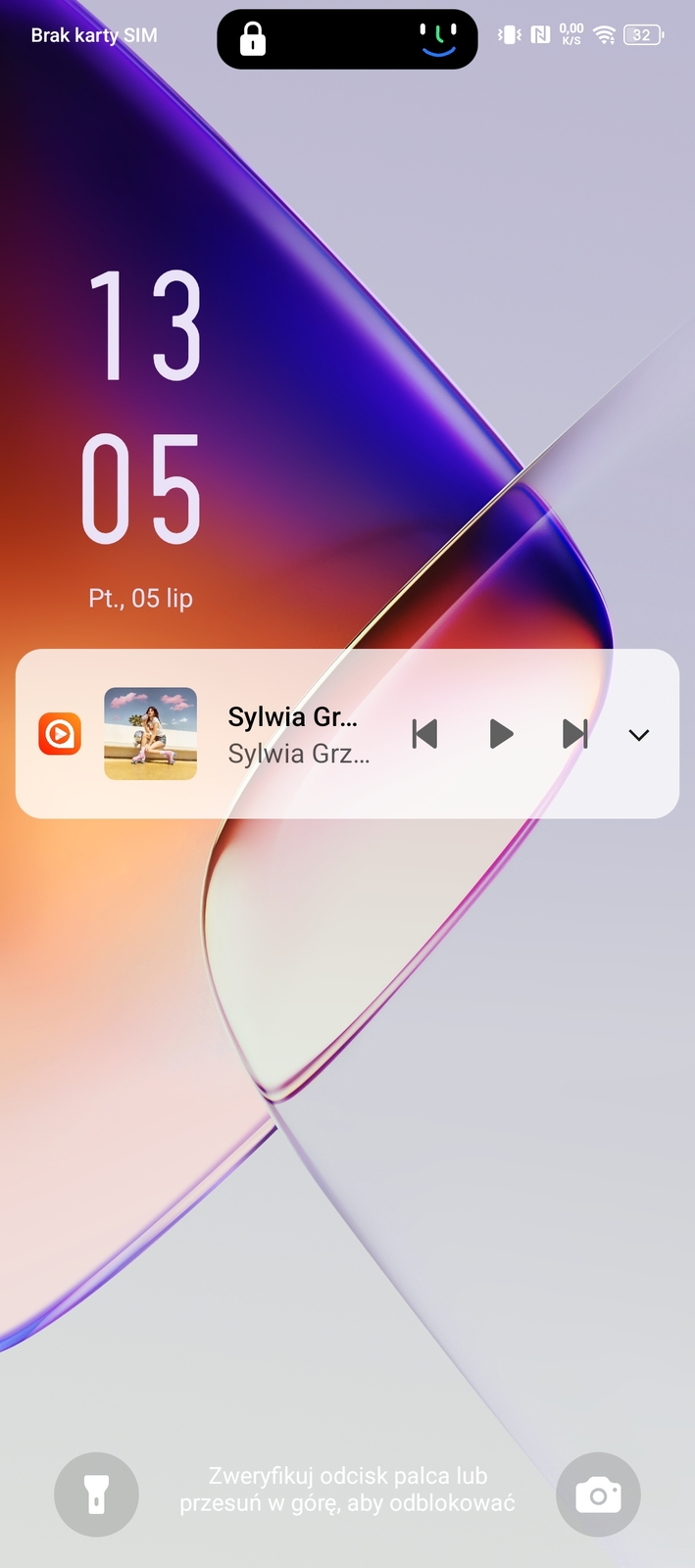
Task: Turn on the flashlight shortcut
Action: pyautogui.click(x=96, y=1494)
